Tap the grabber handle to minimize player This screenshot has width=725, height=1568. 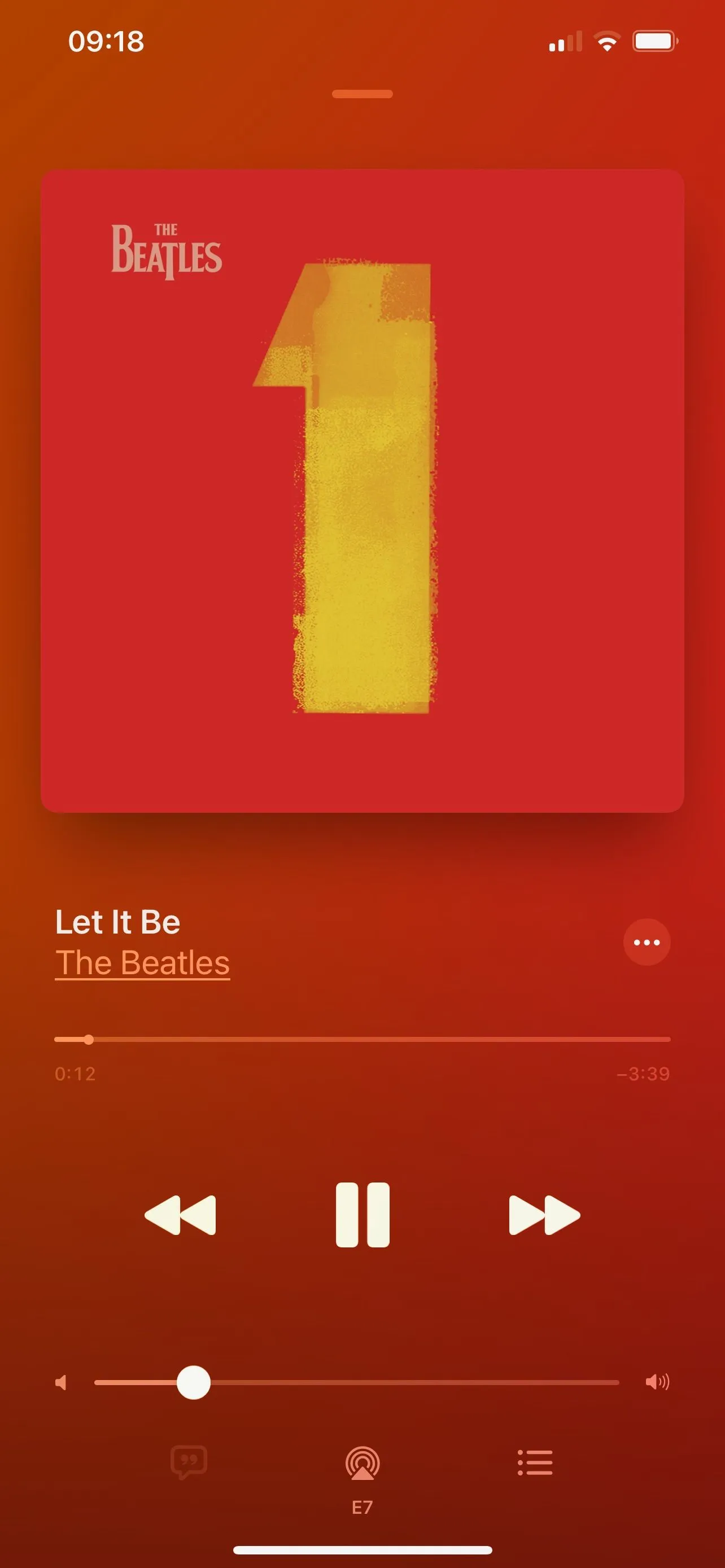[362, 94]
